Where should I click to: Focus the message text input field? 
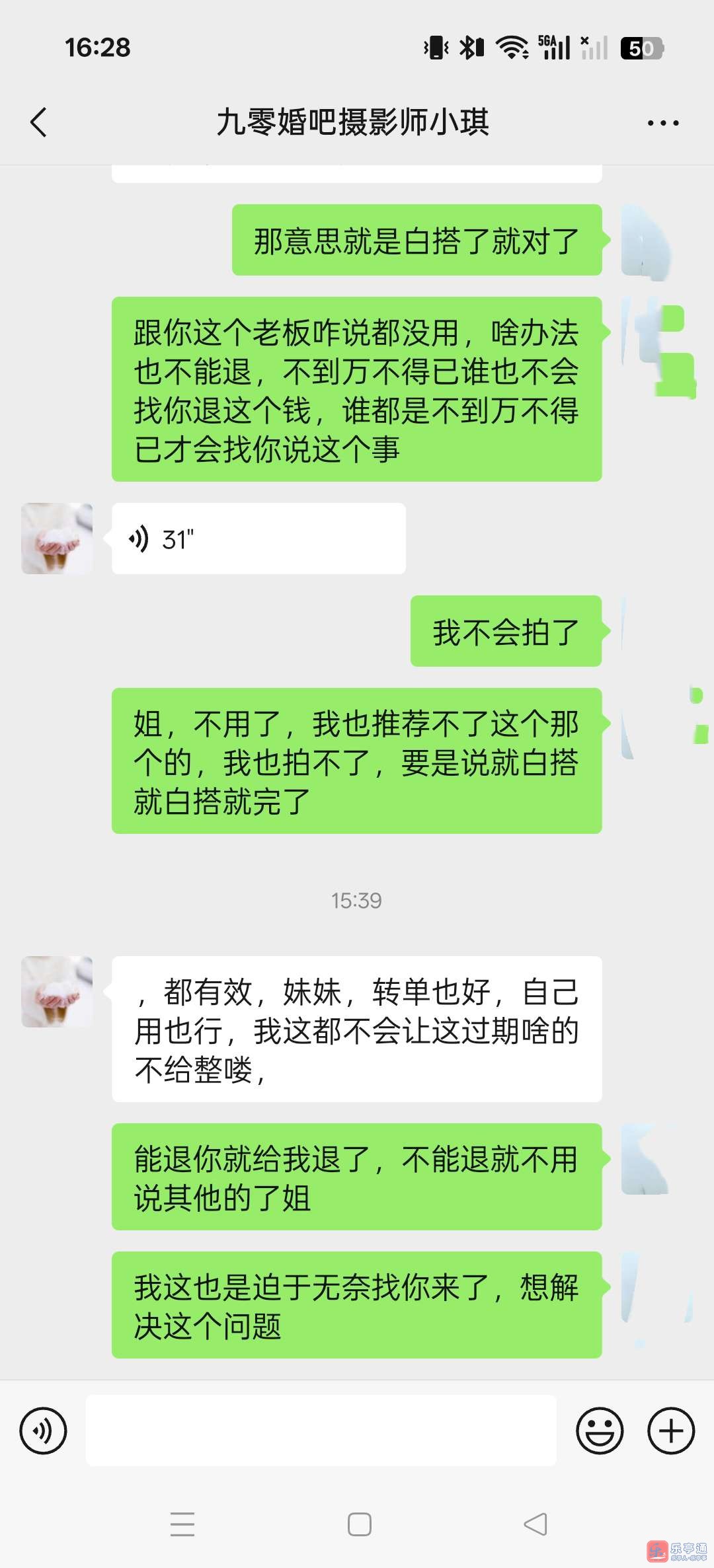321,1431
